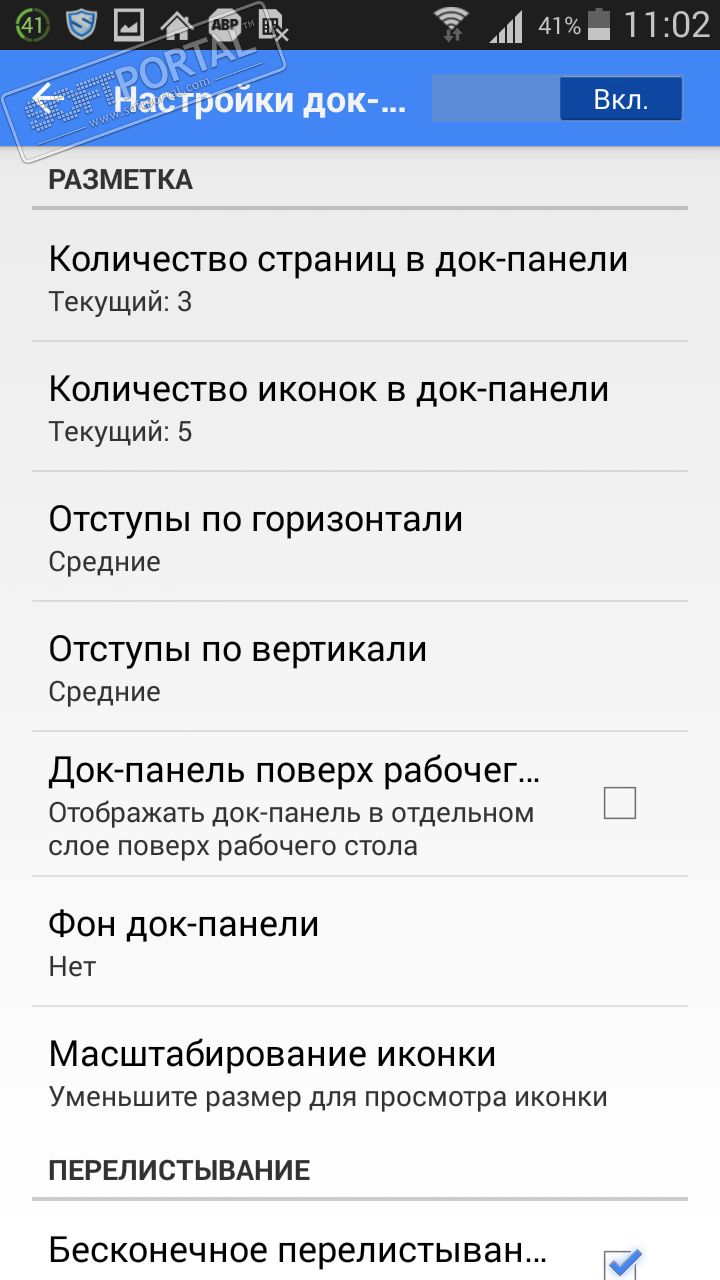Image resolution: width=720 pixels, height=1280 pixels.
Task: Change Отступы по горизонтали setting
Action: [256, 537]
